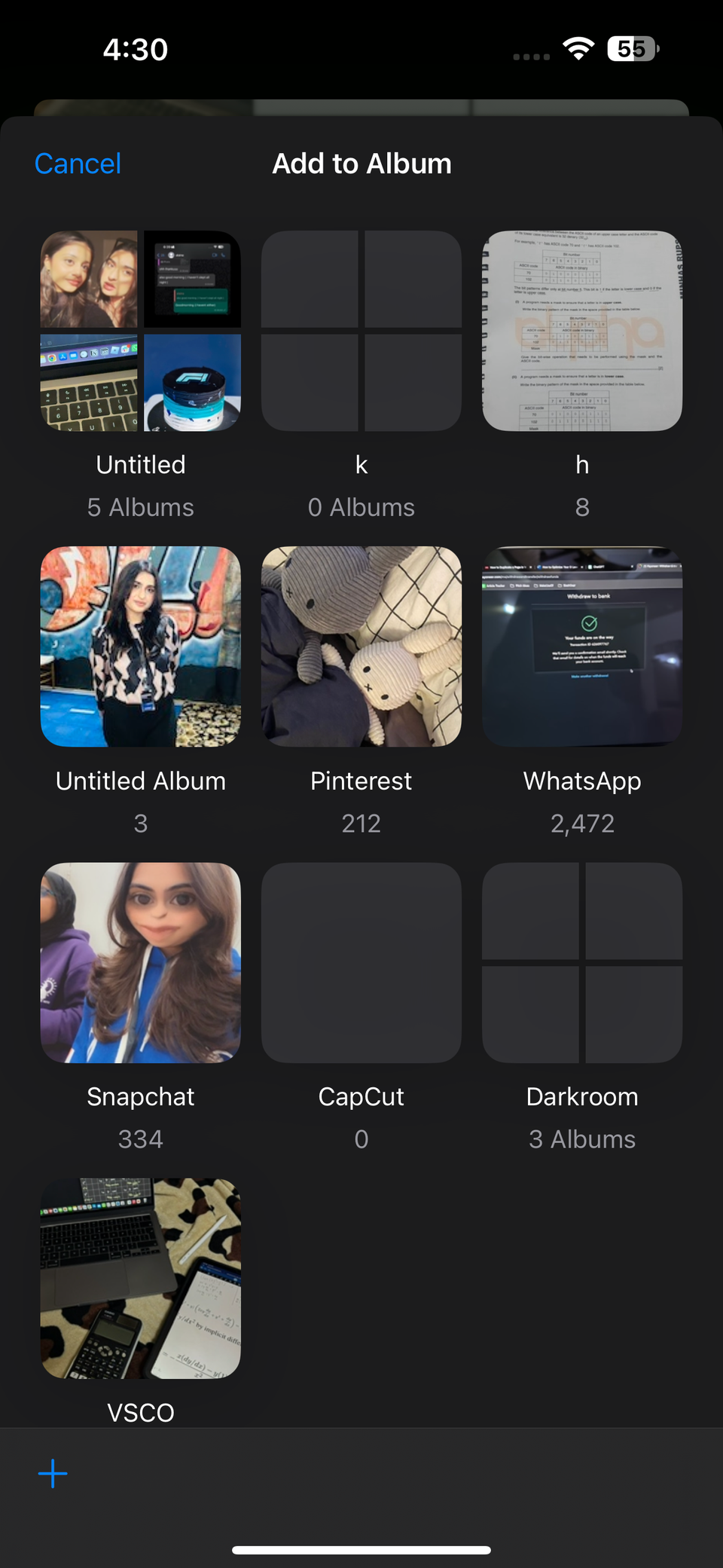This screenshot has height=1568, width=723.
Task: Create a new album with plus button
Action: pyautogui.click(x=53, y=1473)
